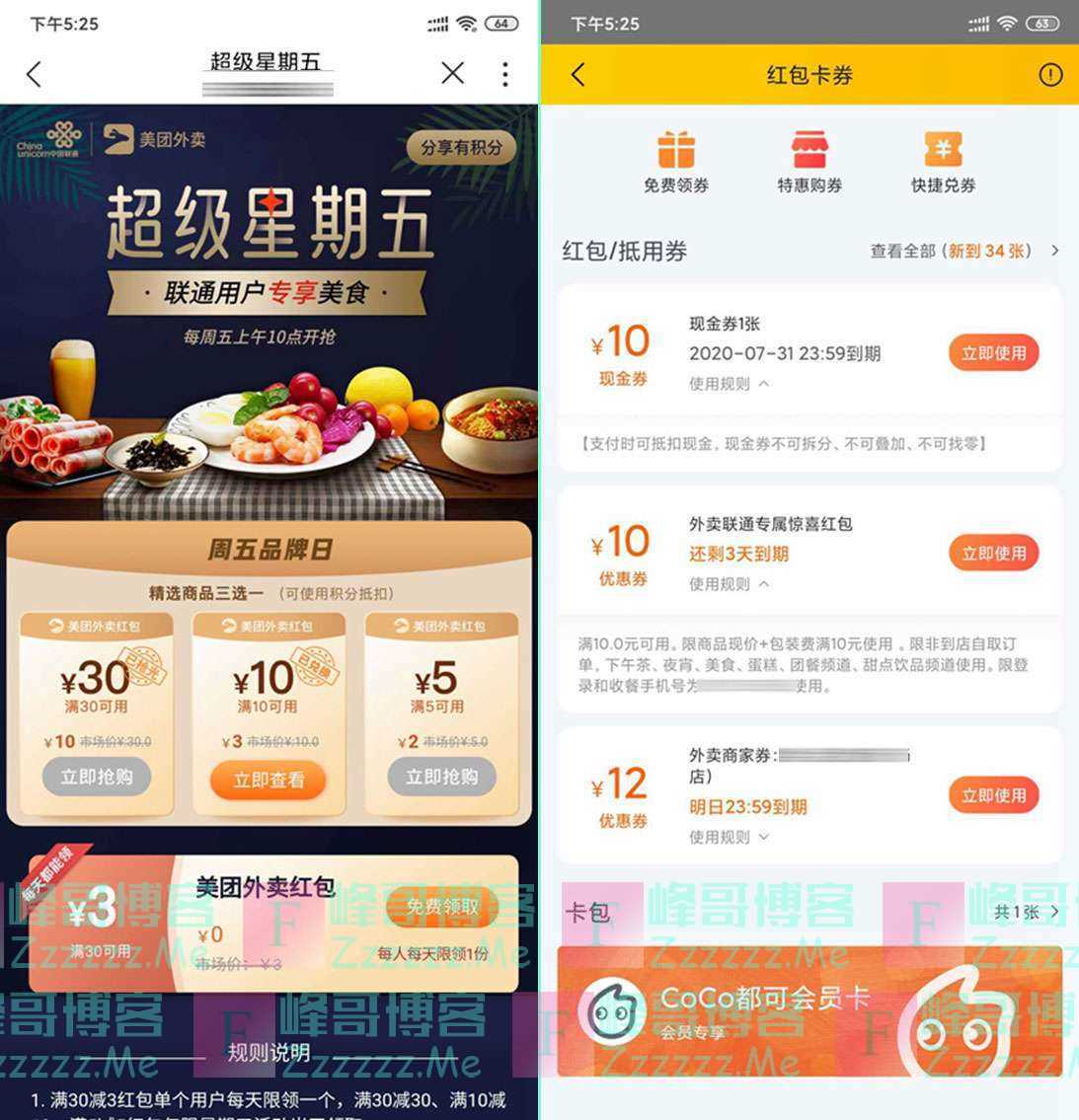Tap the 分享有积分 share button
This screenshot has height=1120, width=1079.
[461, 147]
